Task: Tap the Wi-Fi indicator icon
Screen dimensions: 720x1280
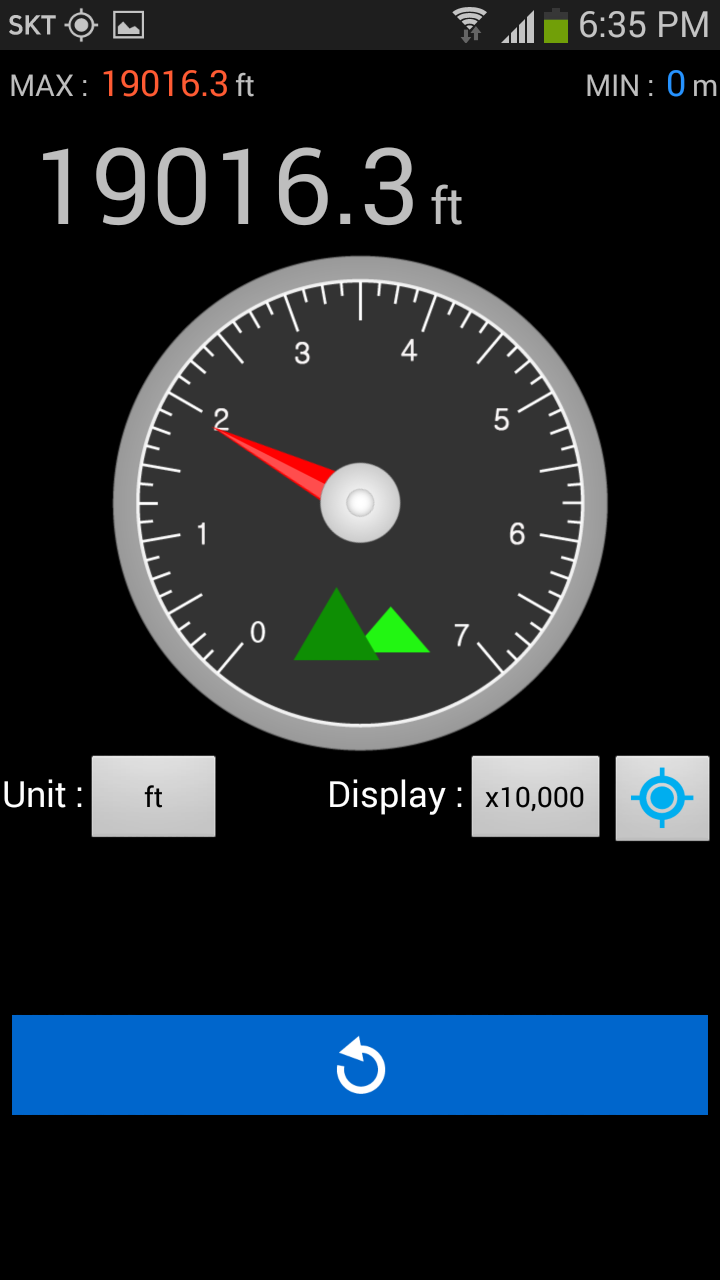Action: coord(468,24)
